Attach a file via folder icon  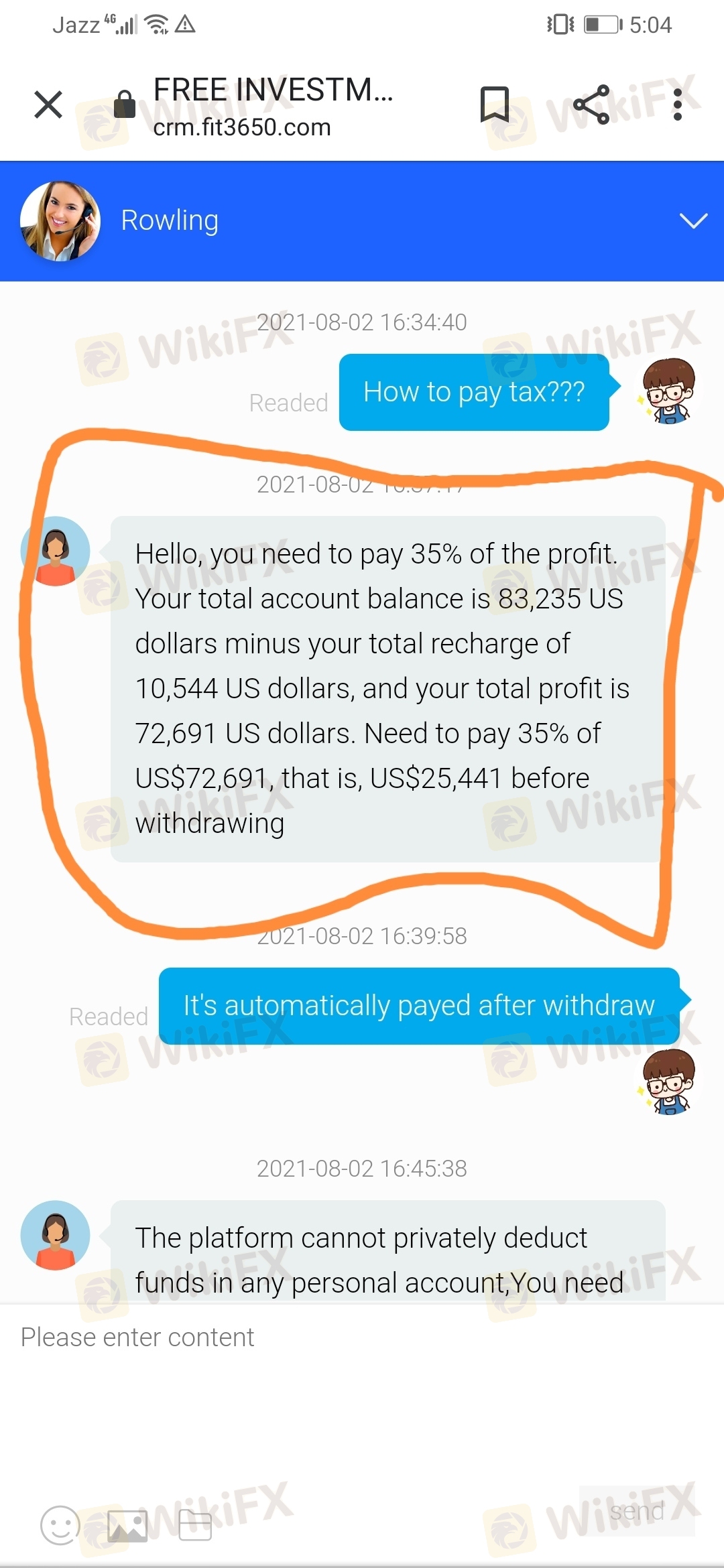tap(195, 1526)
